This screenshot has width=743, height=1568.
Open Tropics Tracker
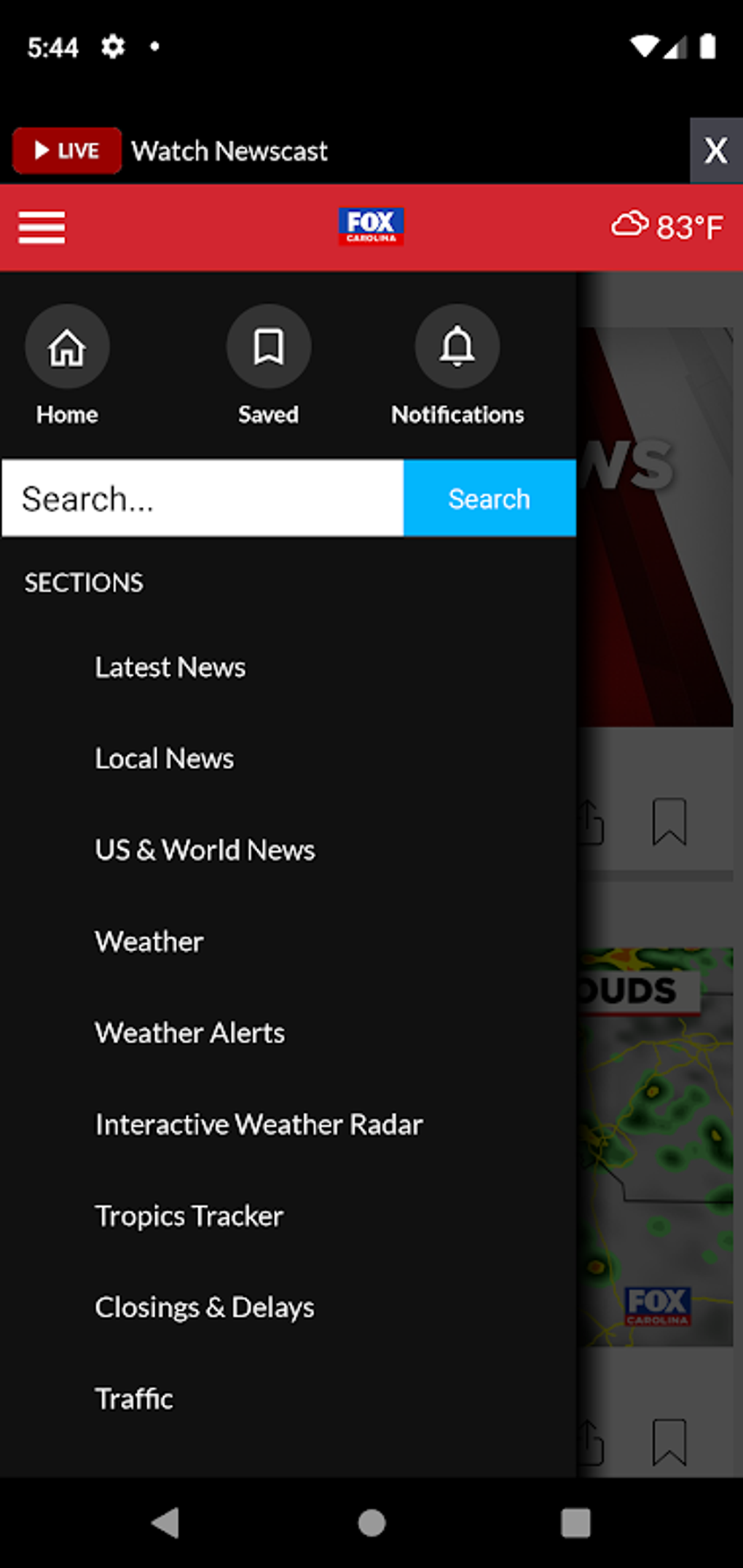(x=189, y=1216)
